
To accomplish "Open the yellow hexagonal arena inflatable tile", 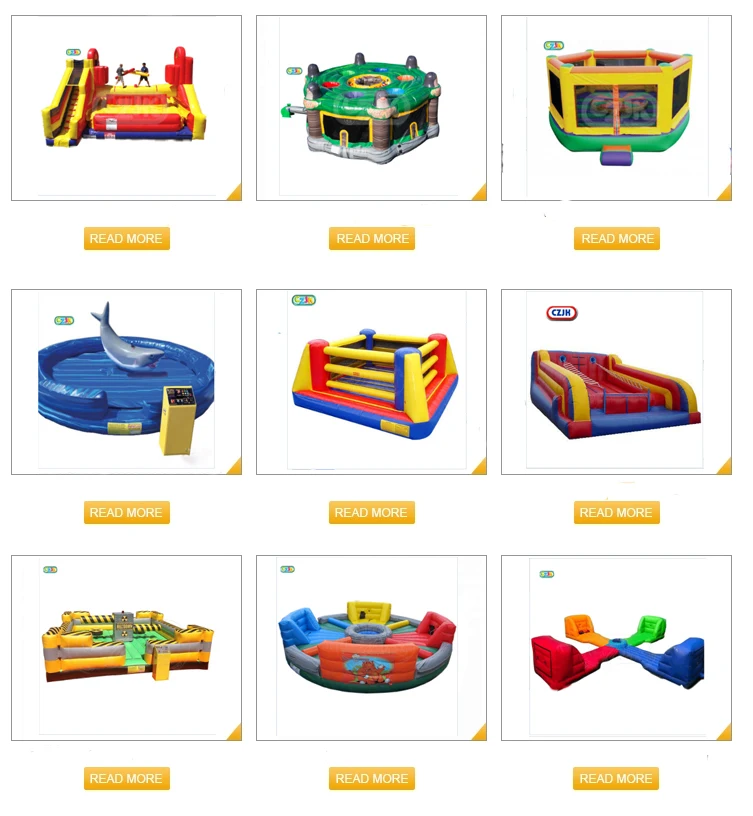I will 617,108.
